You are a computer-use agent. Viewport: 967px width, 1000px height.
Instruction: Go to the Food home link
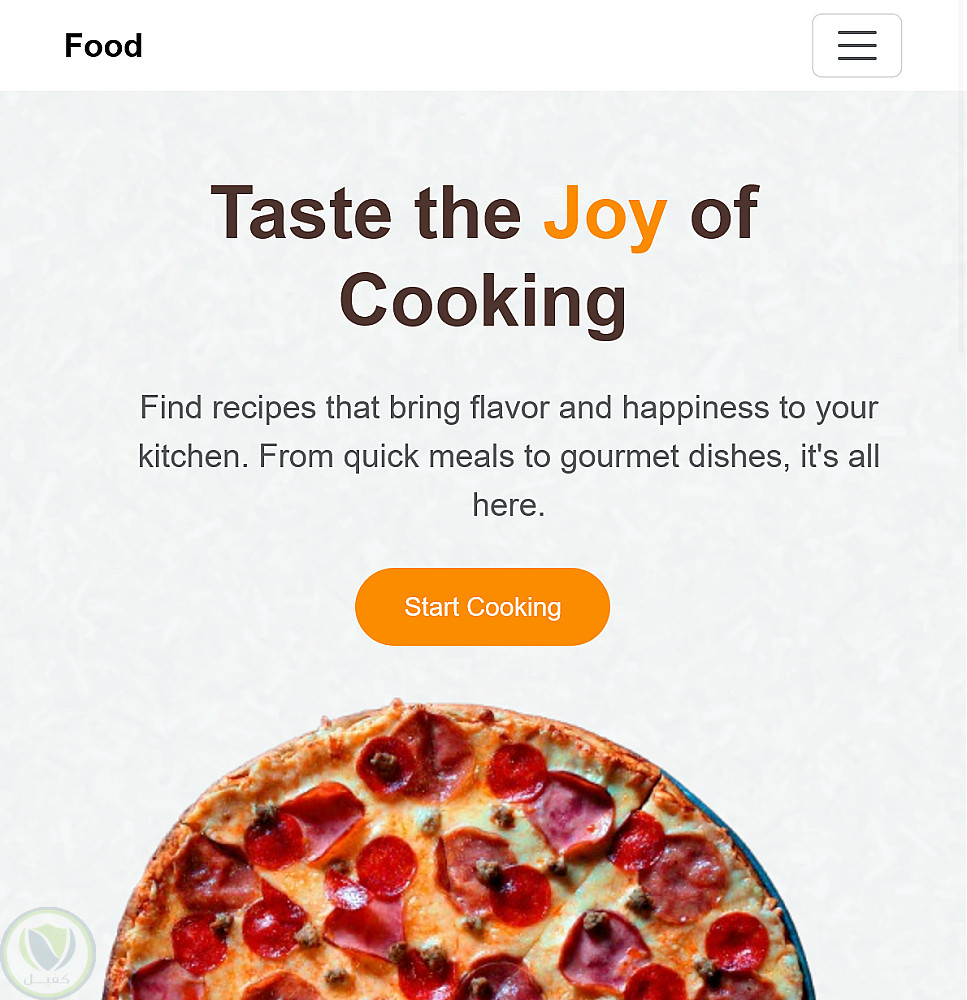click(x=103, y=46)
